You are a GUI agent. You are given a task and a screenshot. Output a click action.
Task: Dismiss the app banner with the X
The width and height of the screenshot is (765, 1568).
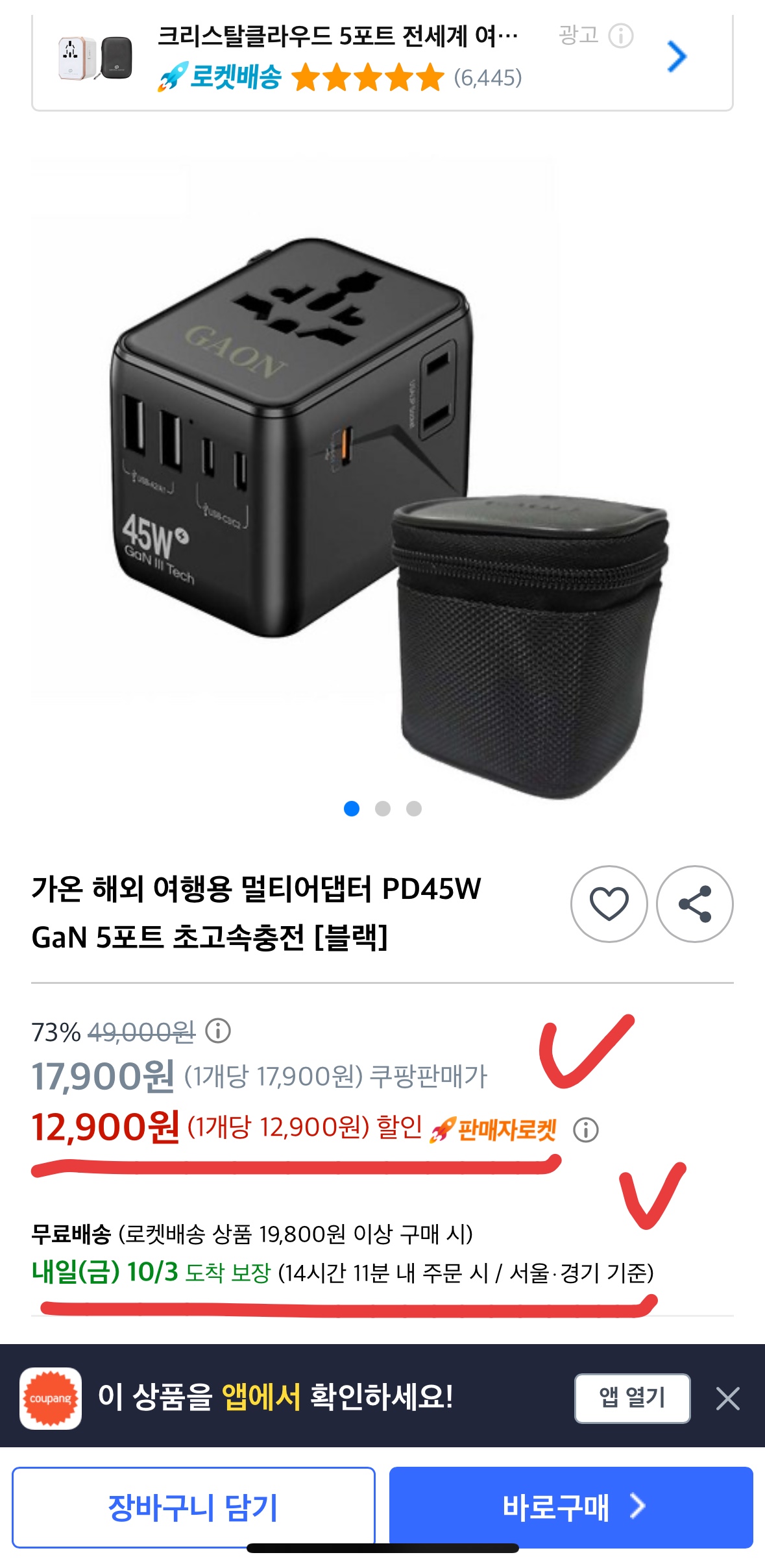[729, 1397]
